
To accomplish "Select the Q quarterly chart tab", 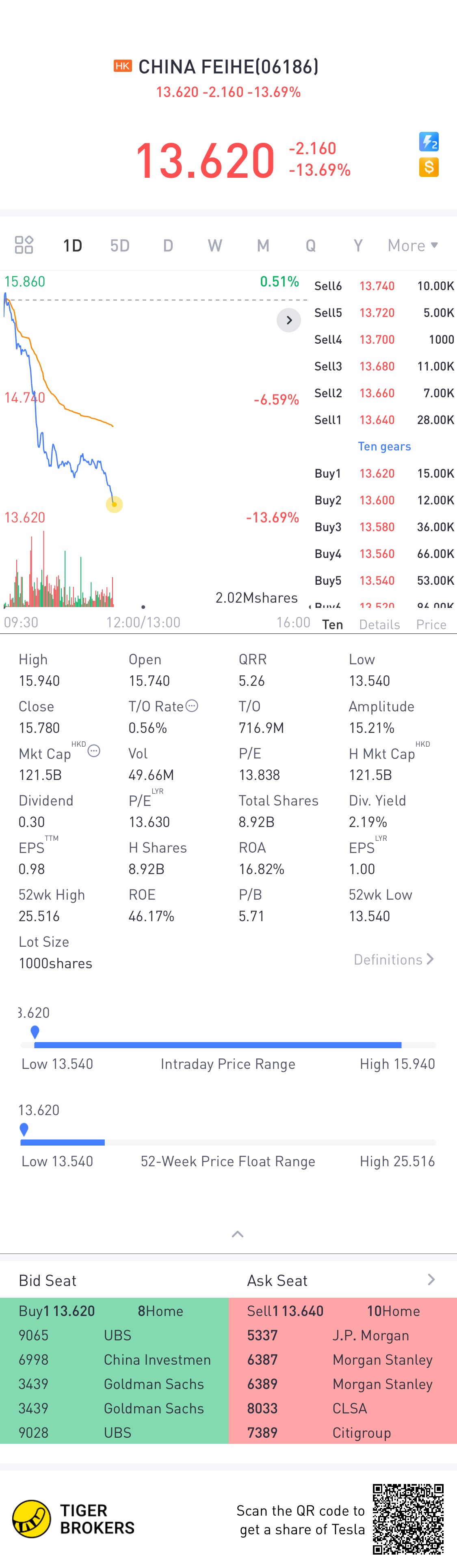I will click(311, 246).
